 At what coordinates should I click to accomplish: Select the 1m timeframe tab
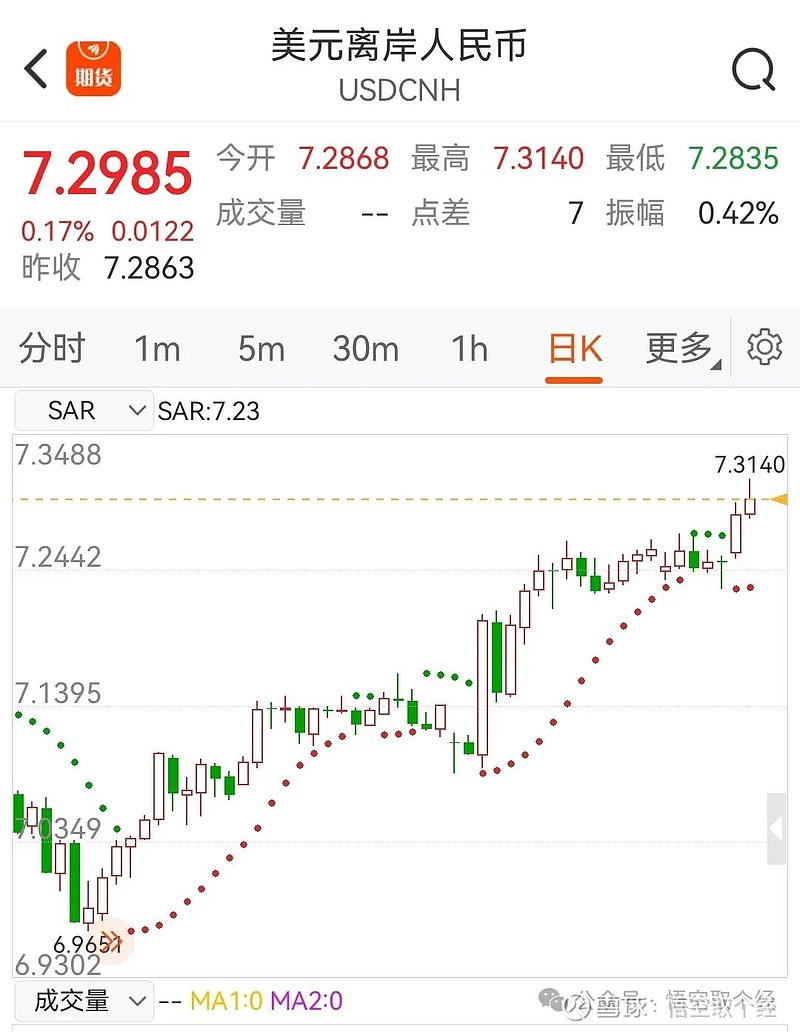click(157, 349)
